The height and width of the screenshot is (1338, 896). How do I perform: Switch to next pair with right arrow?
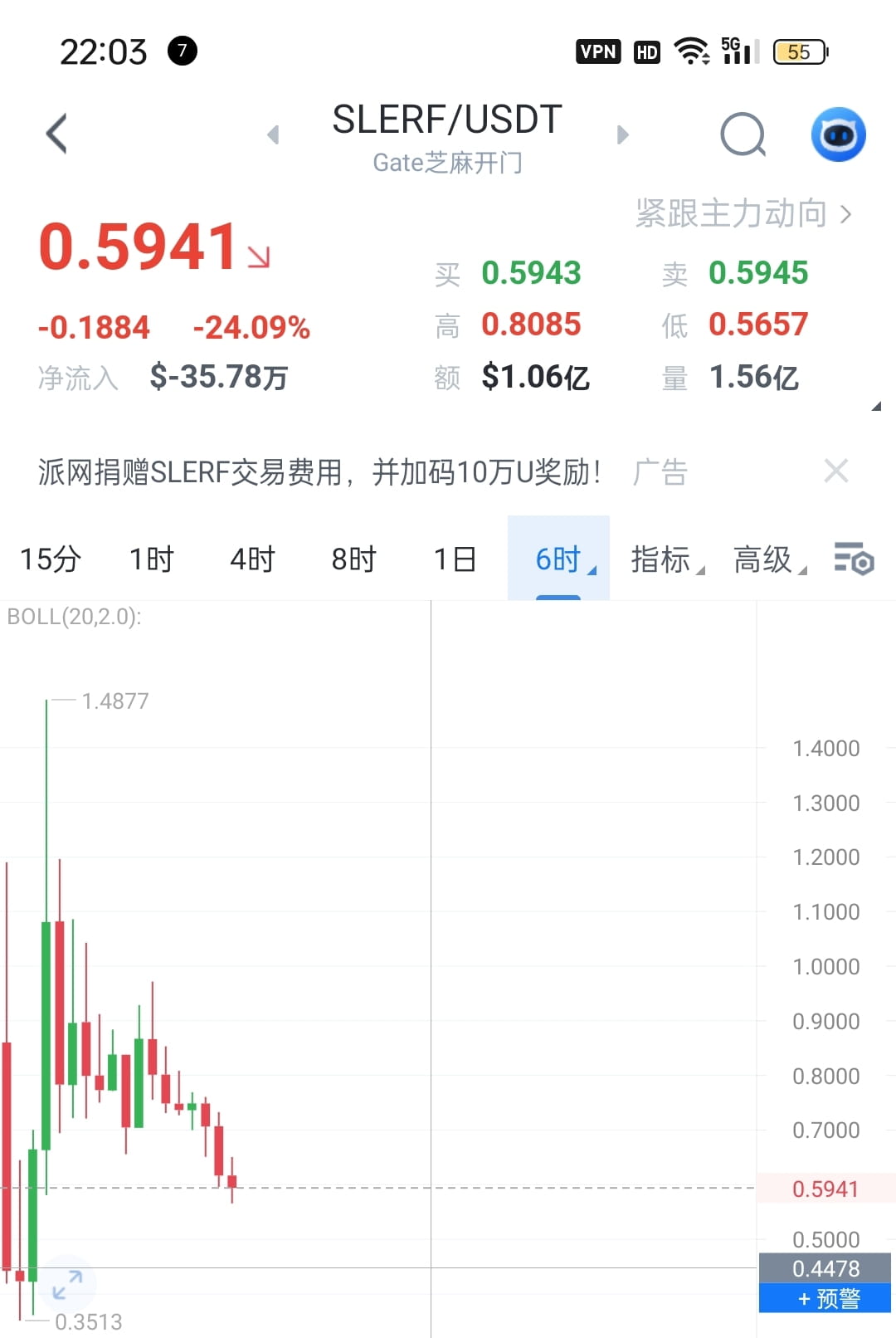pyautogui.click(x=622, y=135)
